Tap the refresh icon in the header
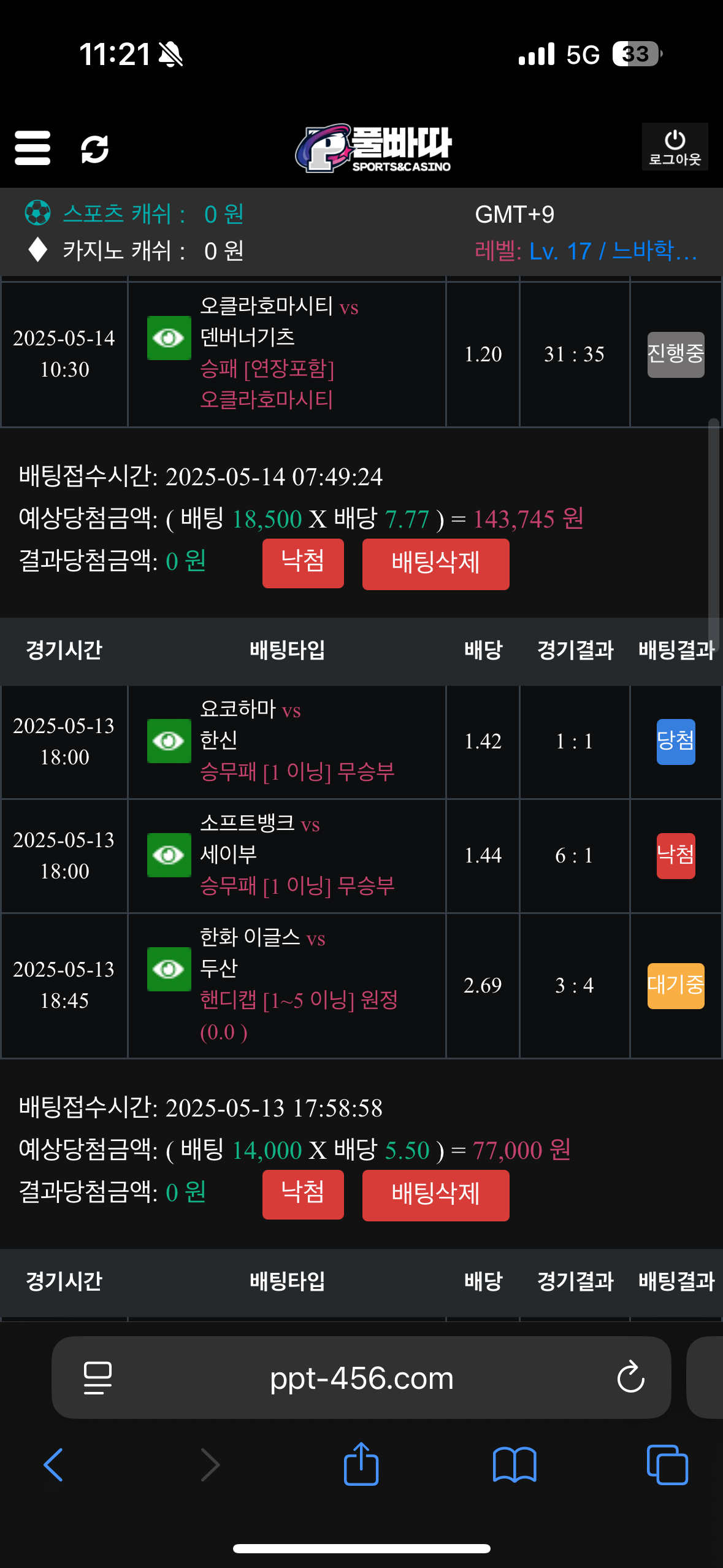The height and width of the screenshot is (1568, 723). [95, 149]
